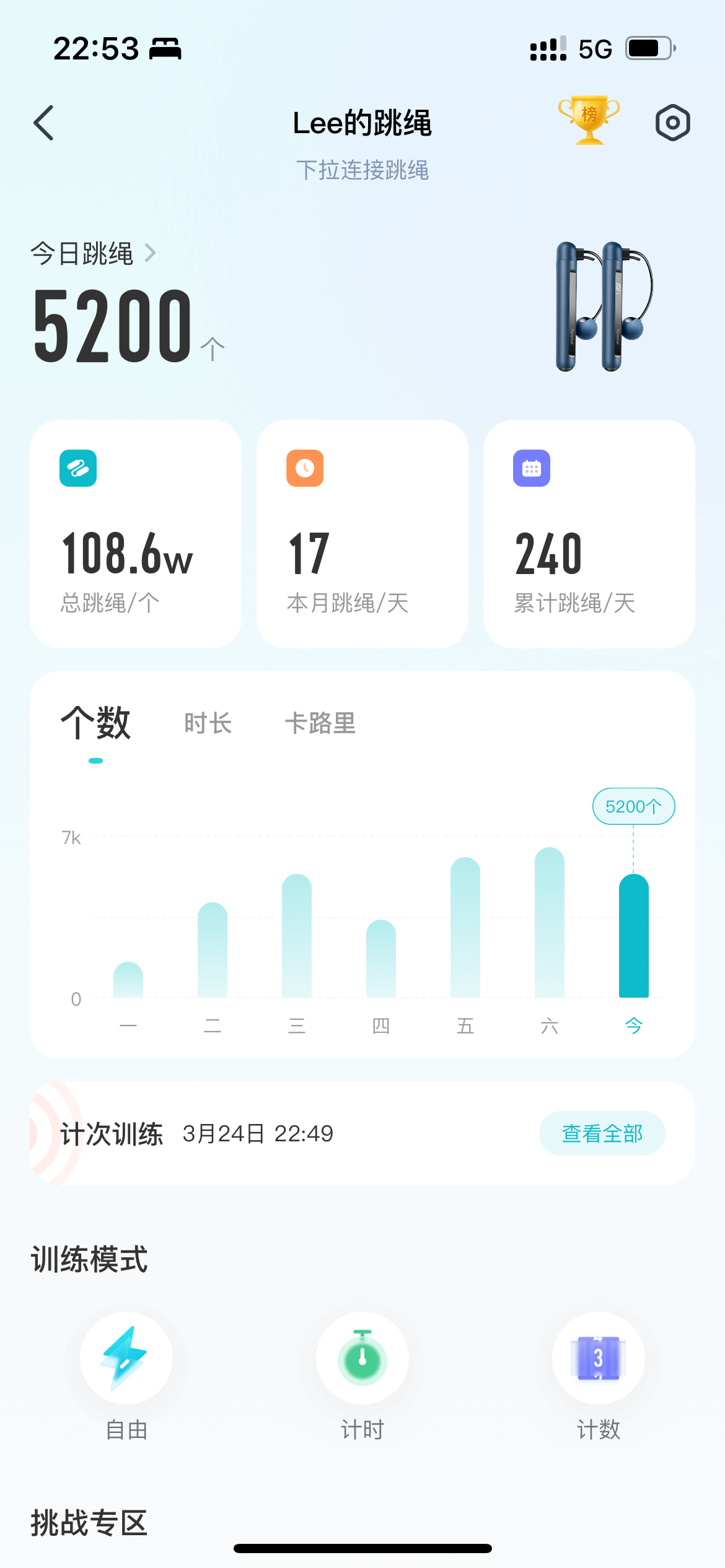Open the 总跳绳/个 card
The width and height of the screenshot is (725, 1568).
point(136,534)
